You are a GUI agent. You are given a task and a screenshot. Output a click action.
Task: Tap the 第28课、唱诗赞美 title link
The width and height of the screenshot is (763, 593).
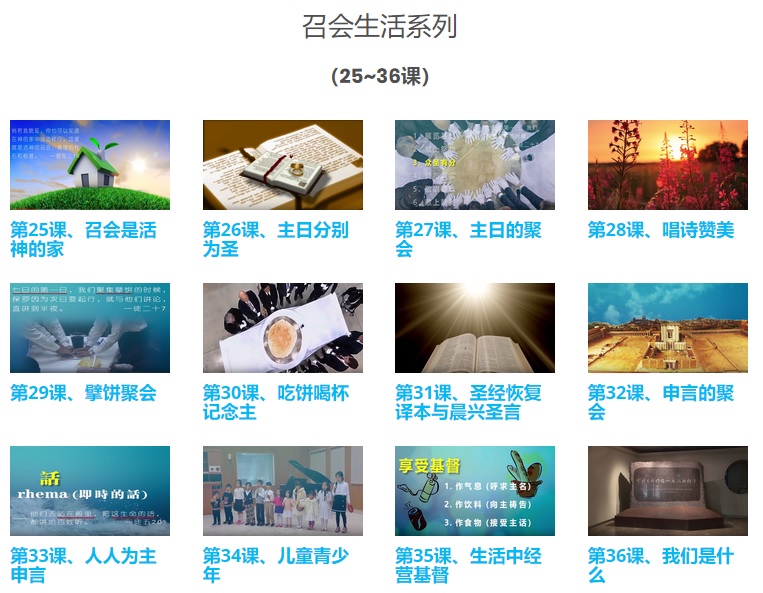click(660, 230)
